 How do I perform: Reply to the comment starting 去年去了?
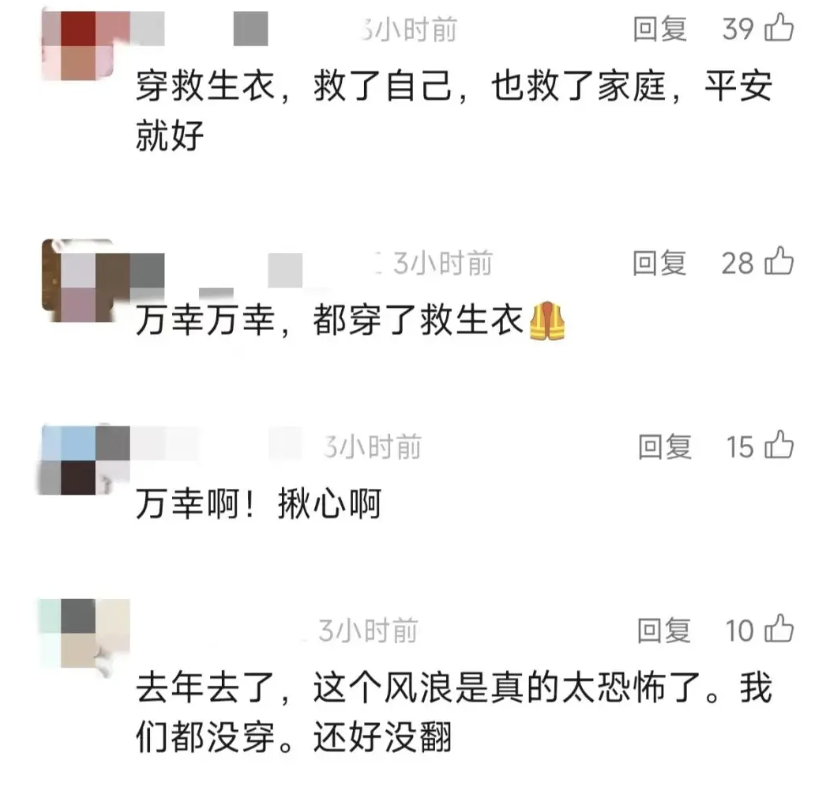point(665,630)
